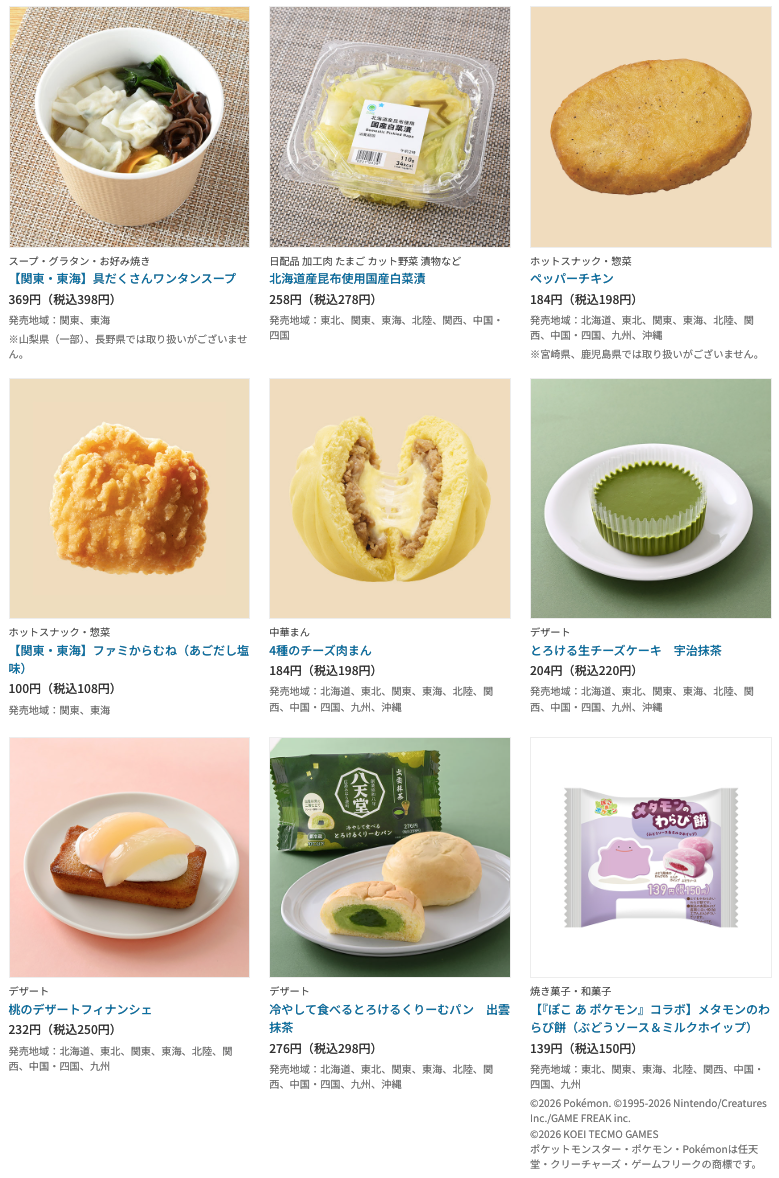Viewport: 779px width, 1178px height.
Task: Open the ファミからむね（あごだし塩味） link
Action: (x=128, y=651)
